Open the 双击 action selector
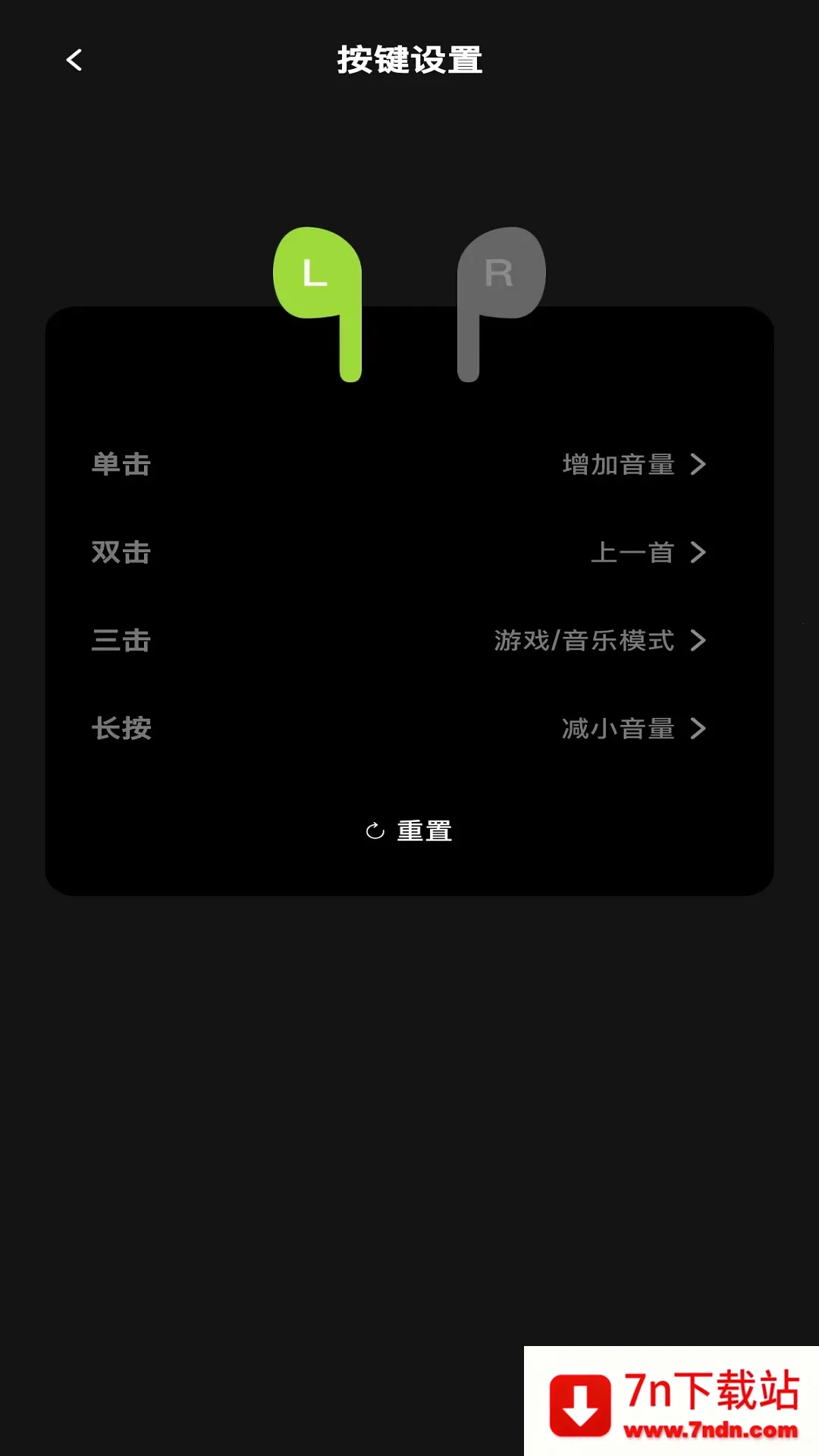This screenshot has width=819, height=1456. (x=409, y=553)
